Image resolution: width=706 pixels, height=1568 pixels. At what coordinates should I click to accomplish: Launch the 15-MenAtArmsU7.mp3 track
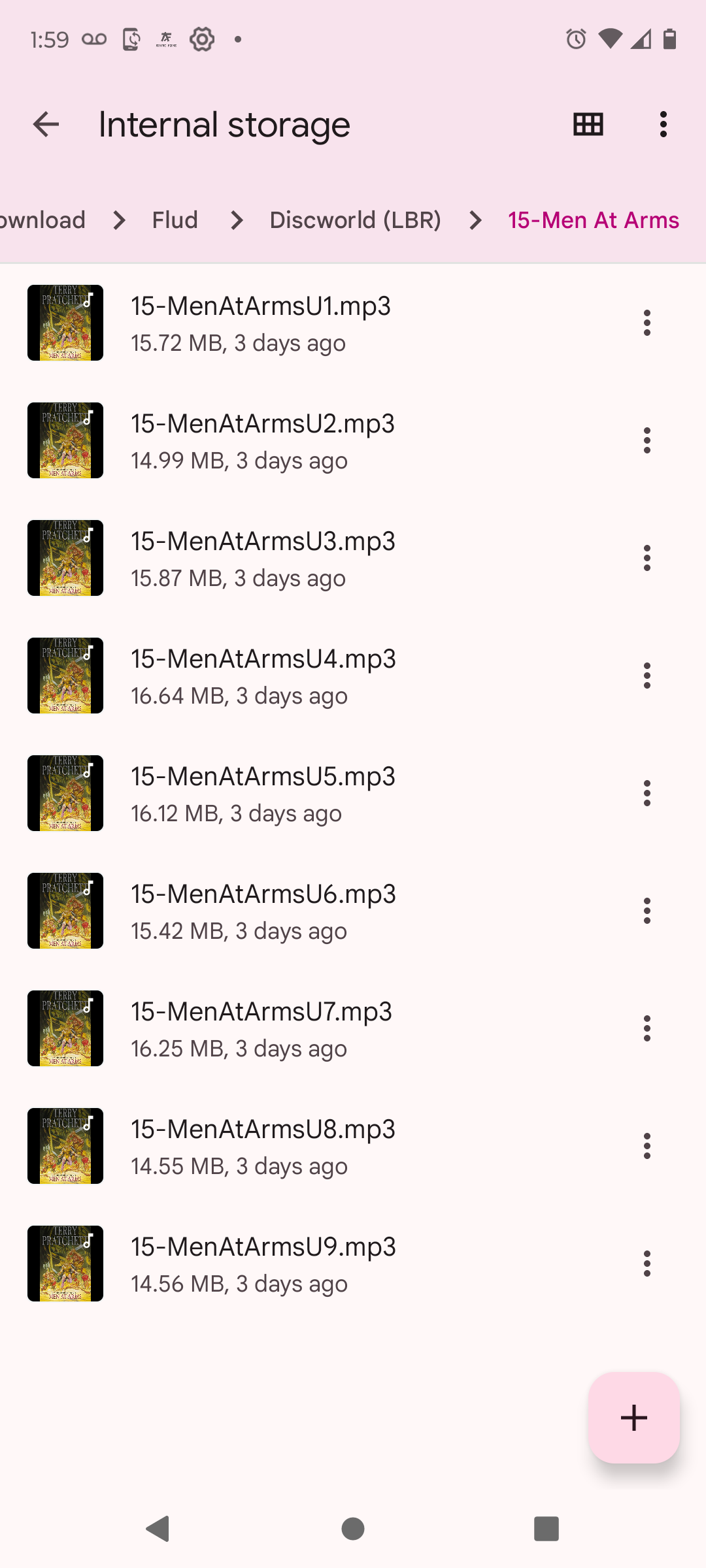pyautogui.click(x=261, y=1028)
